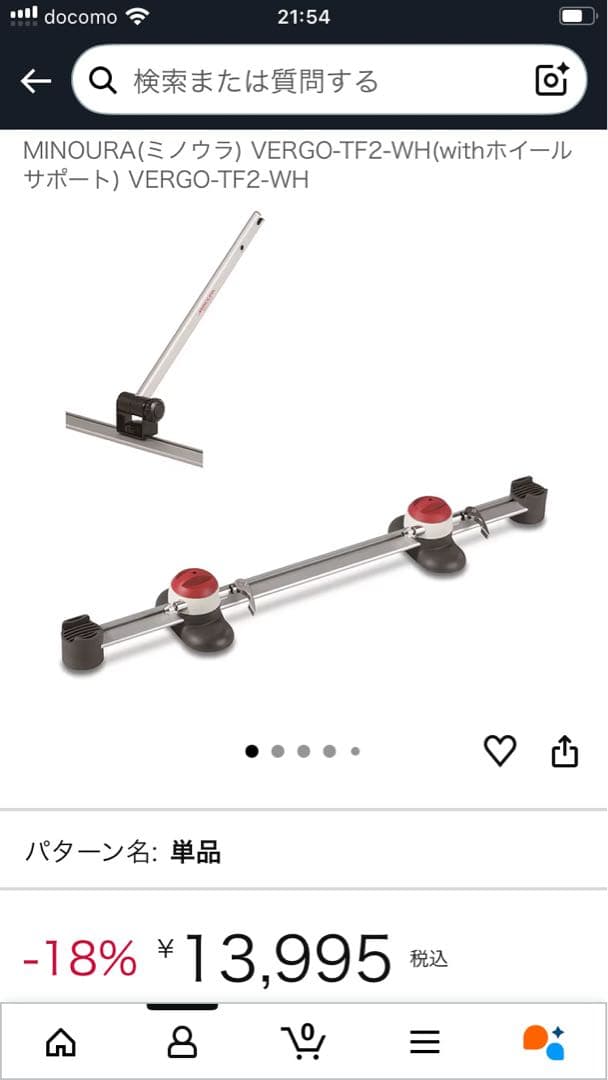Open the account profile tab
The width and height of the screenshot is (608, 1080).
click(x=182, y=1042)
